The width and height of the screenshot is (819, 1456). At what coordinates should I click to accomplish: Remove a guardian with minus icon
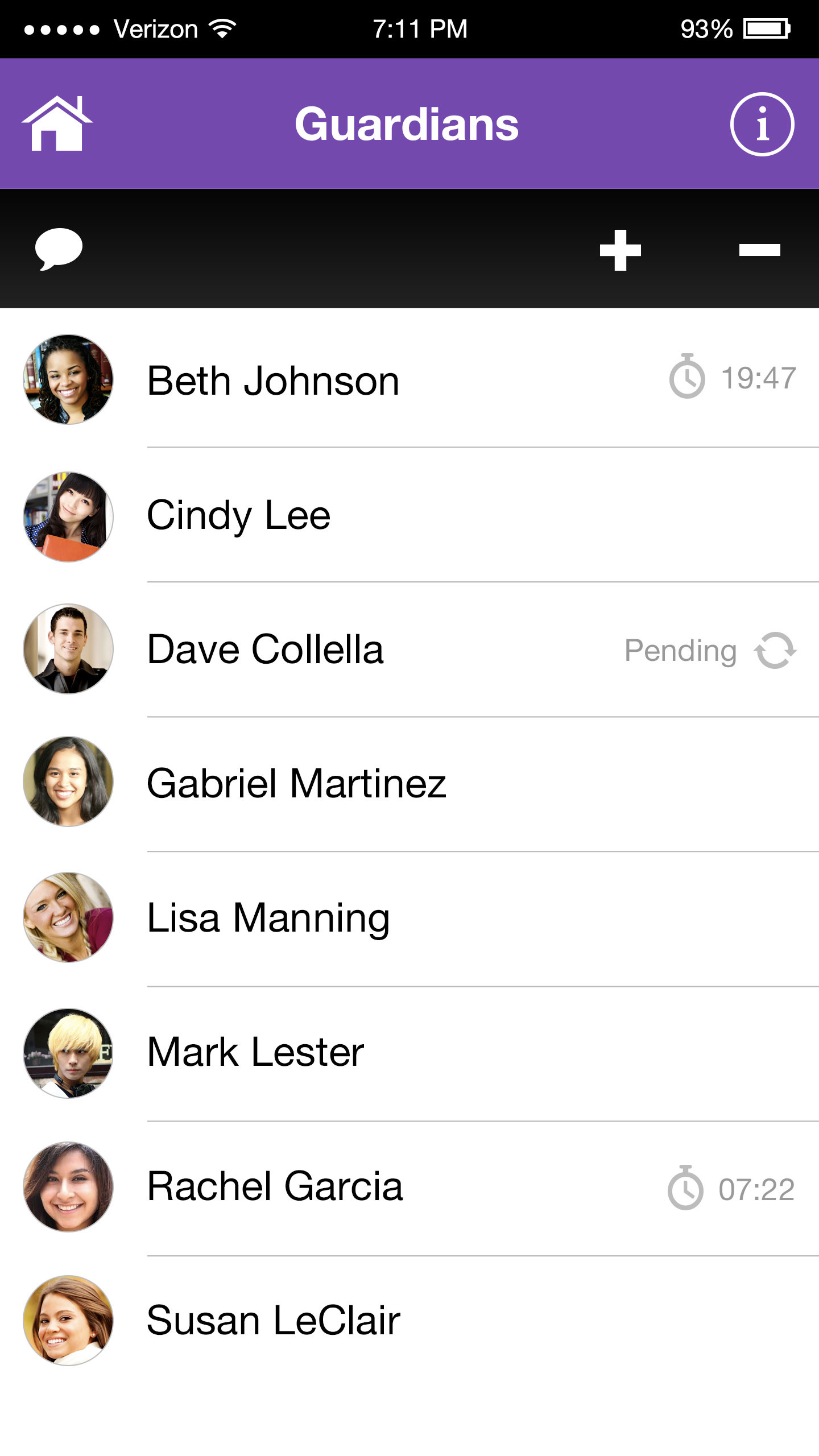point(759,250)
